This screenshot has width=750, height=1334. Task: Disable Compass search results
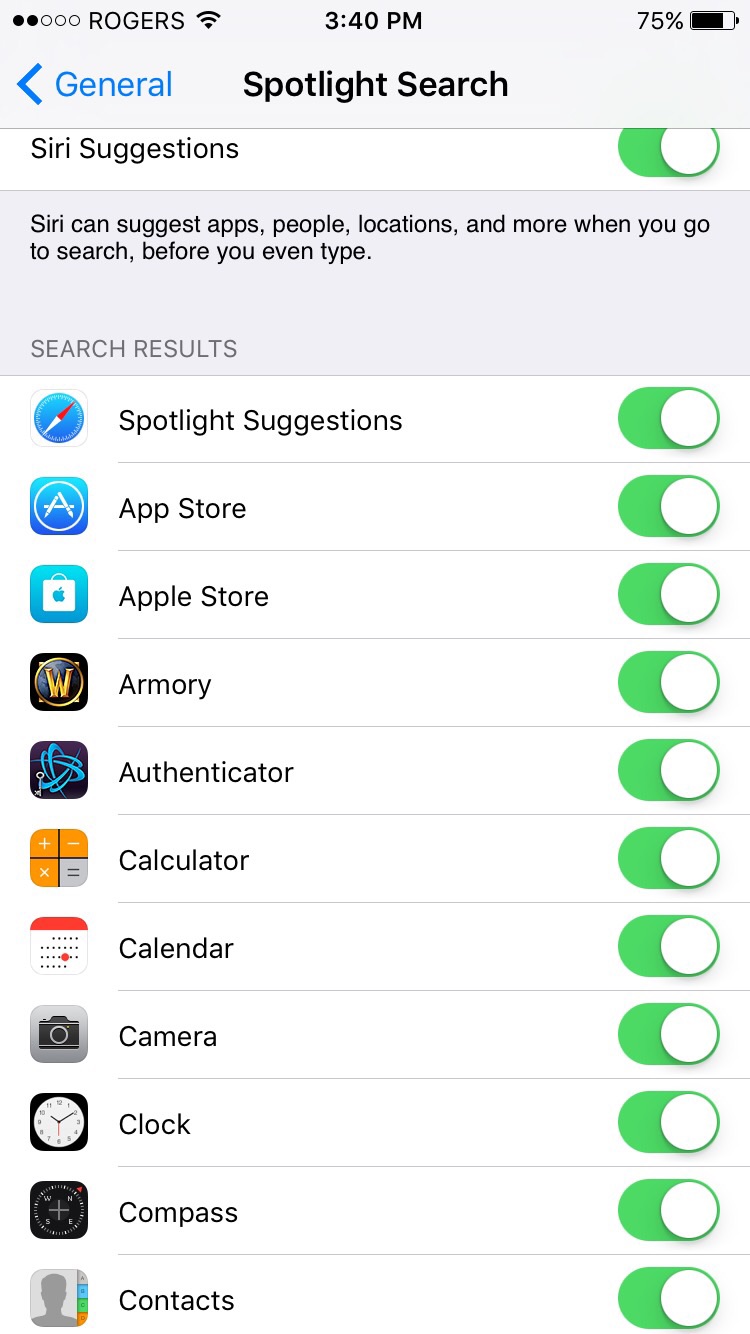coord(669,1211)
